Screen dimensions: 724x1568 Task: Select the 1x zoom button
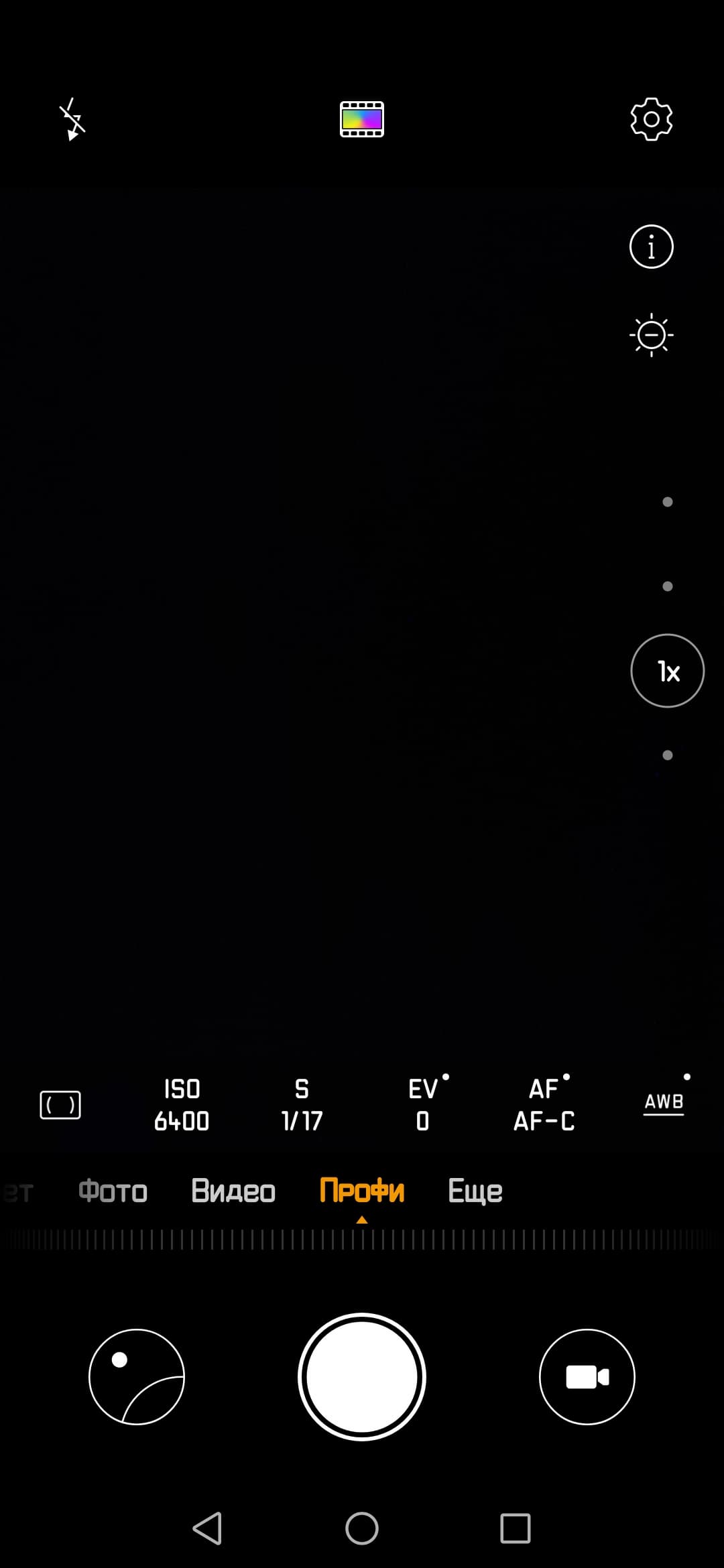(667, 671)
